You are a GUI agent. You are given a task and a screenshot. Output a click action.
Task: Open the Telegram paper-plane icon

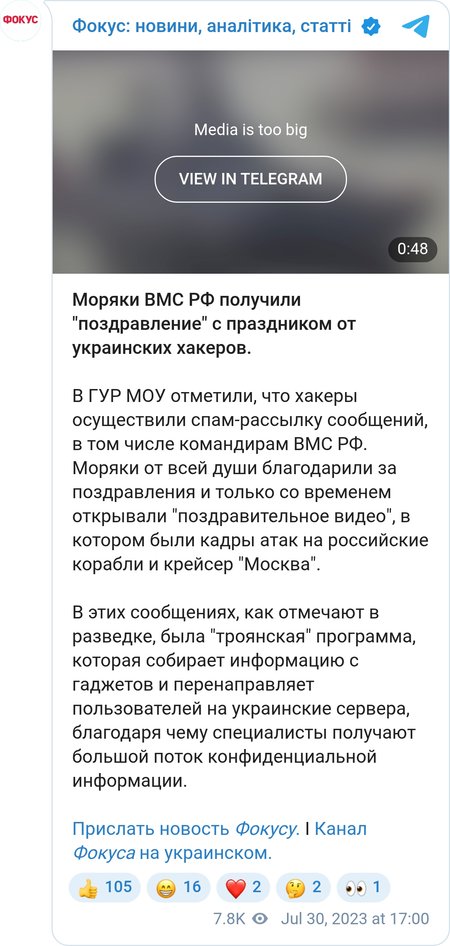coord(416,26)
